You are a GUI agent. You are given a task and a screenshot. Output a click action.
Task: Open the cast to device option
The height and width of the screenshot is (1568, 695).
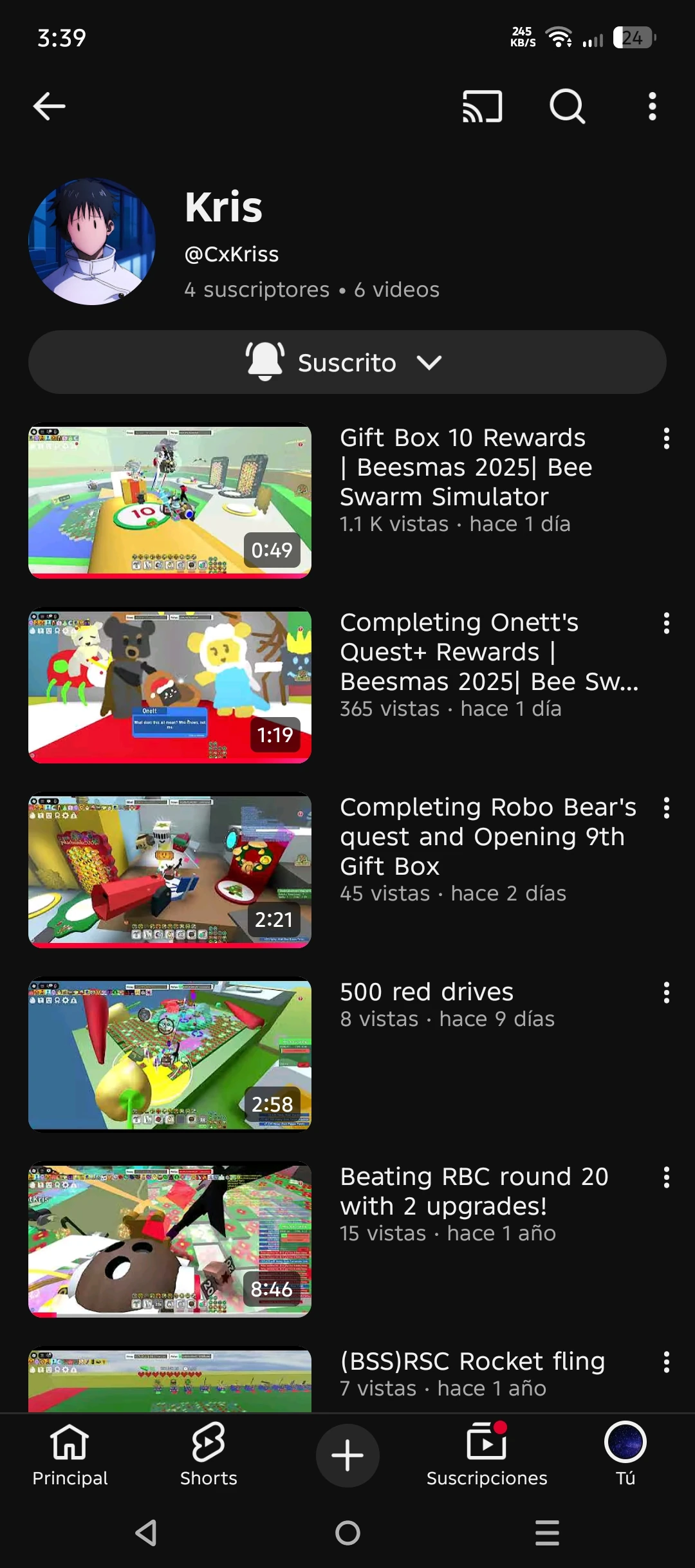point(482,106)
